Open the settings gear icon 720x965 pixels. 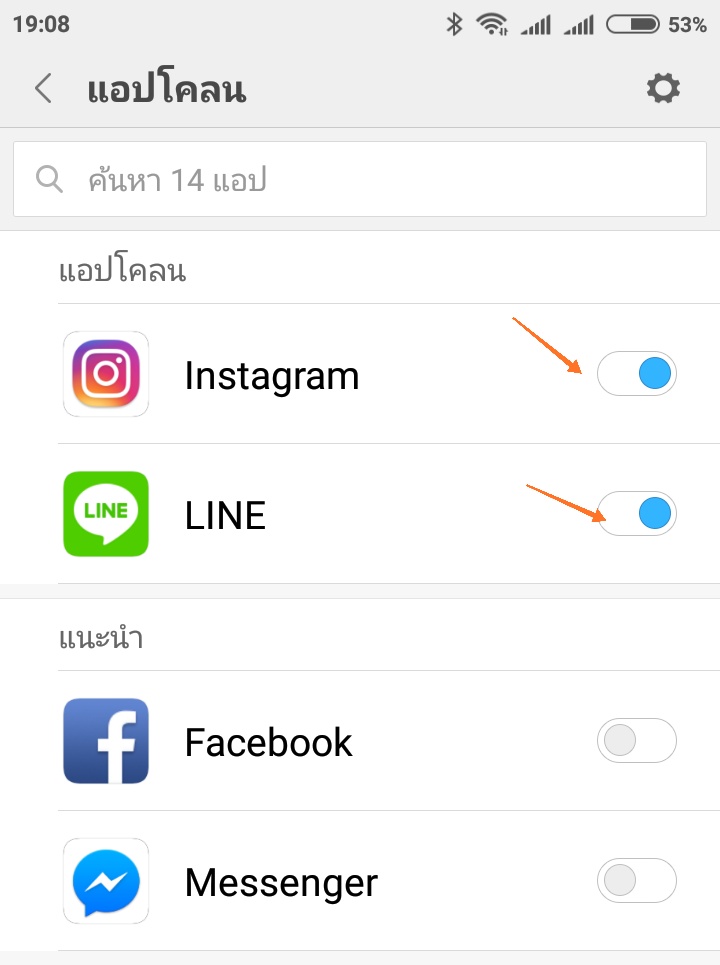click(x=663, y=89)
